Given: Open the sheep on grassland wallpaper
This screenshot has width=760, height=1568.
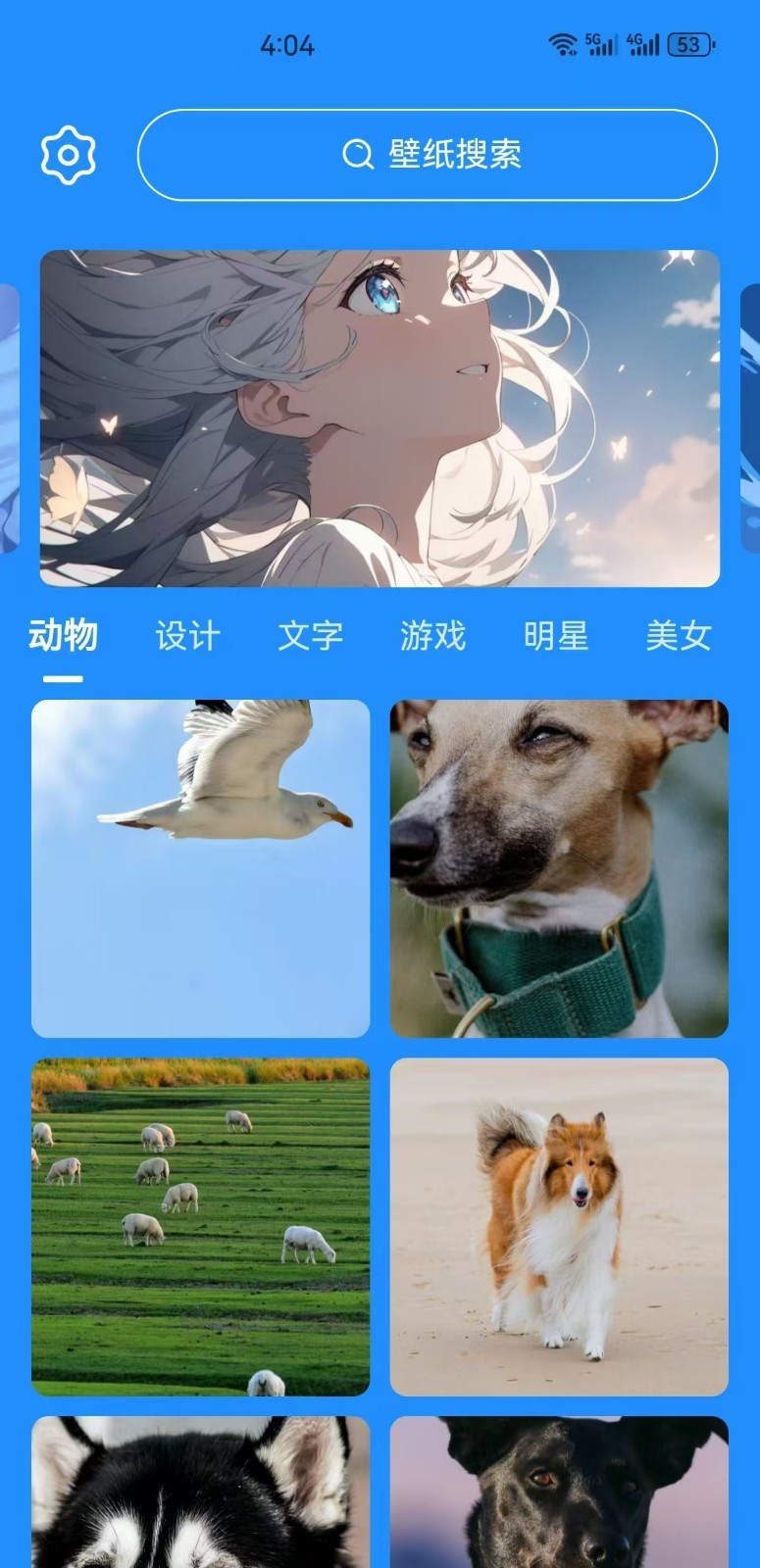Looking at the screenshot, I should coord(200,1227).
